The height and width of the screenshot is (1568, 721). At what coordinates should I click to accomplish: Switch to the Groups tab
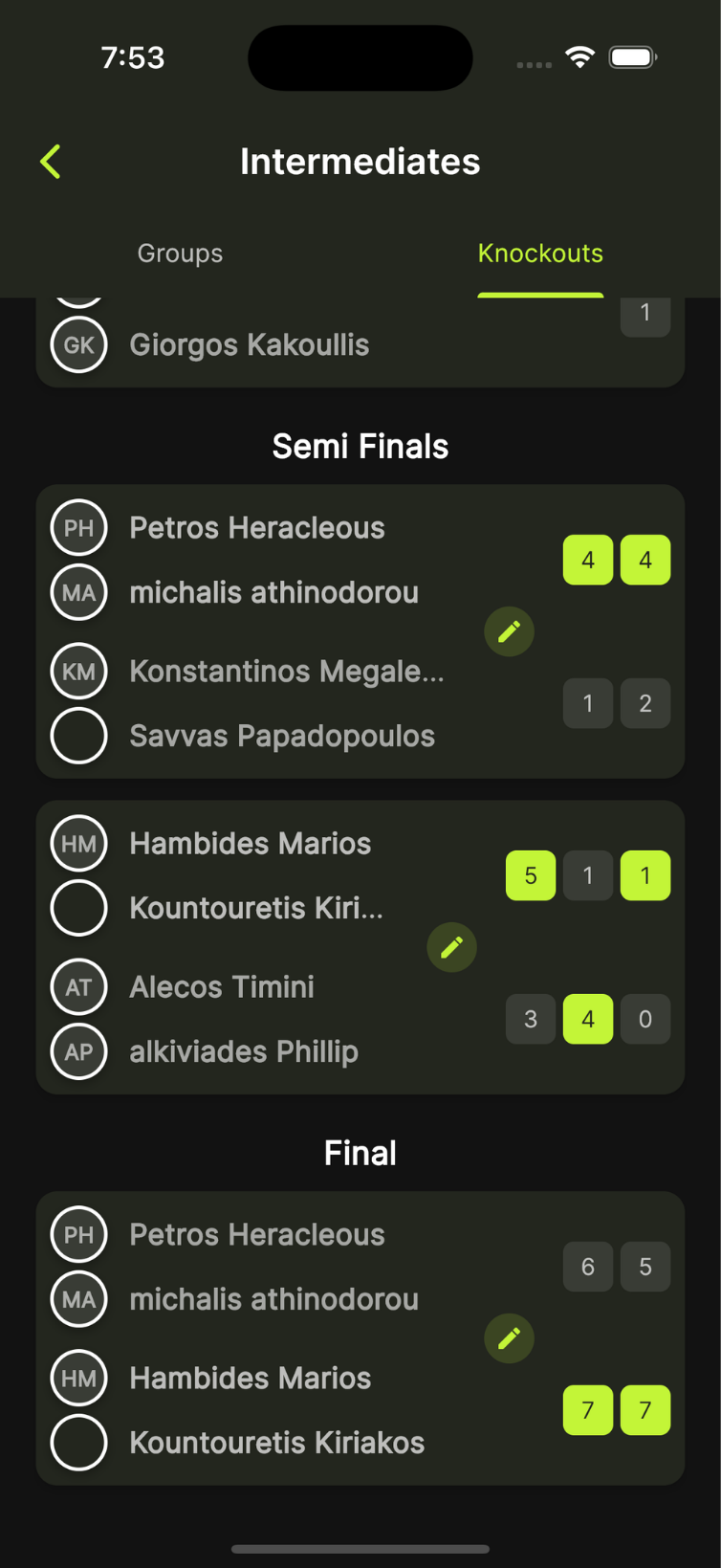coord(180,254)
